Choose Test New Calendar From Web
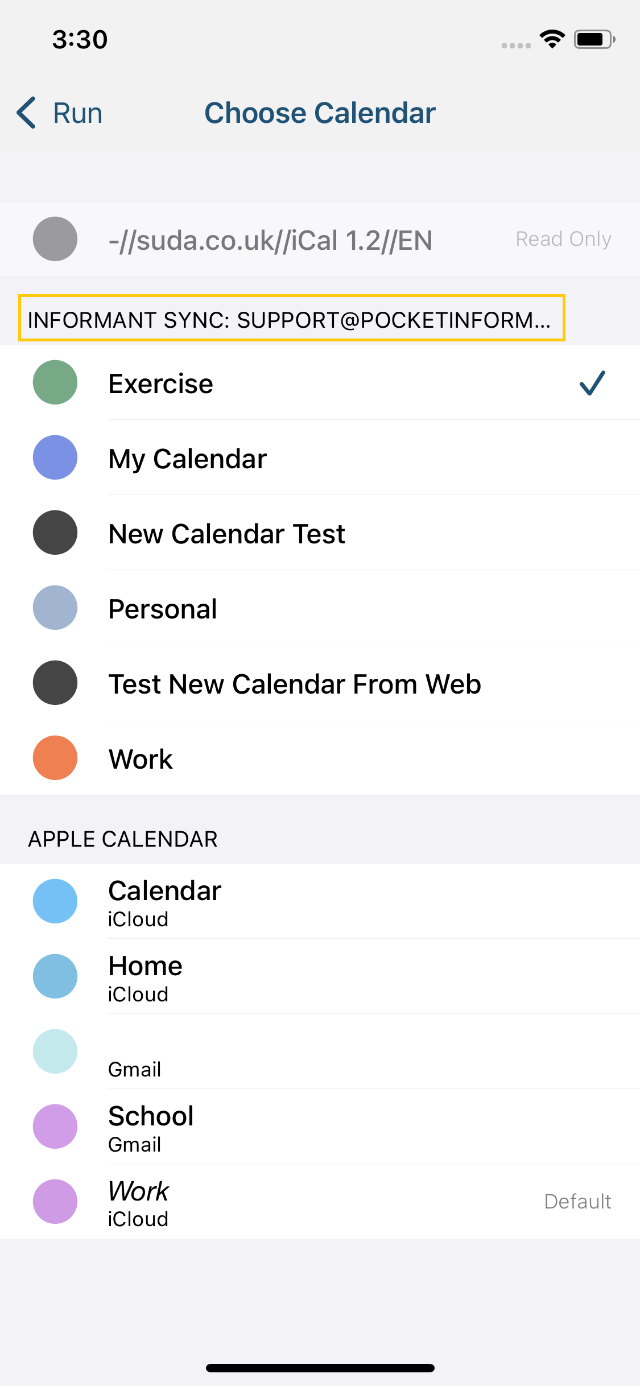Image resolution: width=640 pixels, height=1386 pixels. [x=320, y=683]
